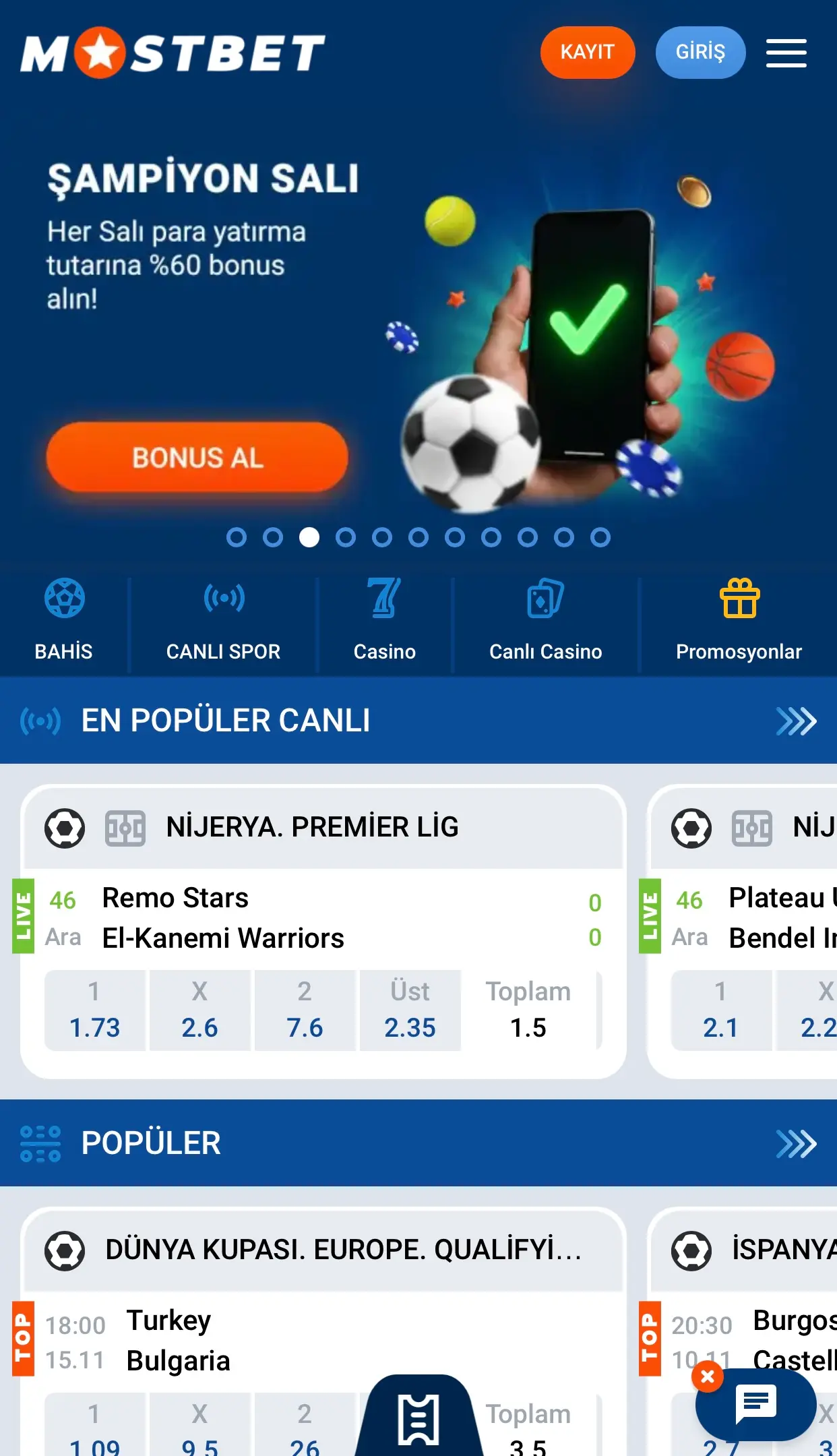Expand the POPÜLER section arrows

[796, 1143]
